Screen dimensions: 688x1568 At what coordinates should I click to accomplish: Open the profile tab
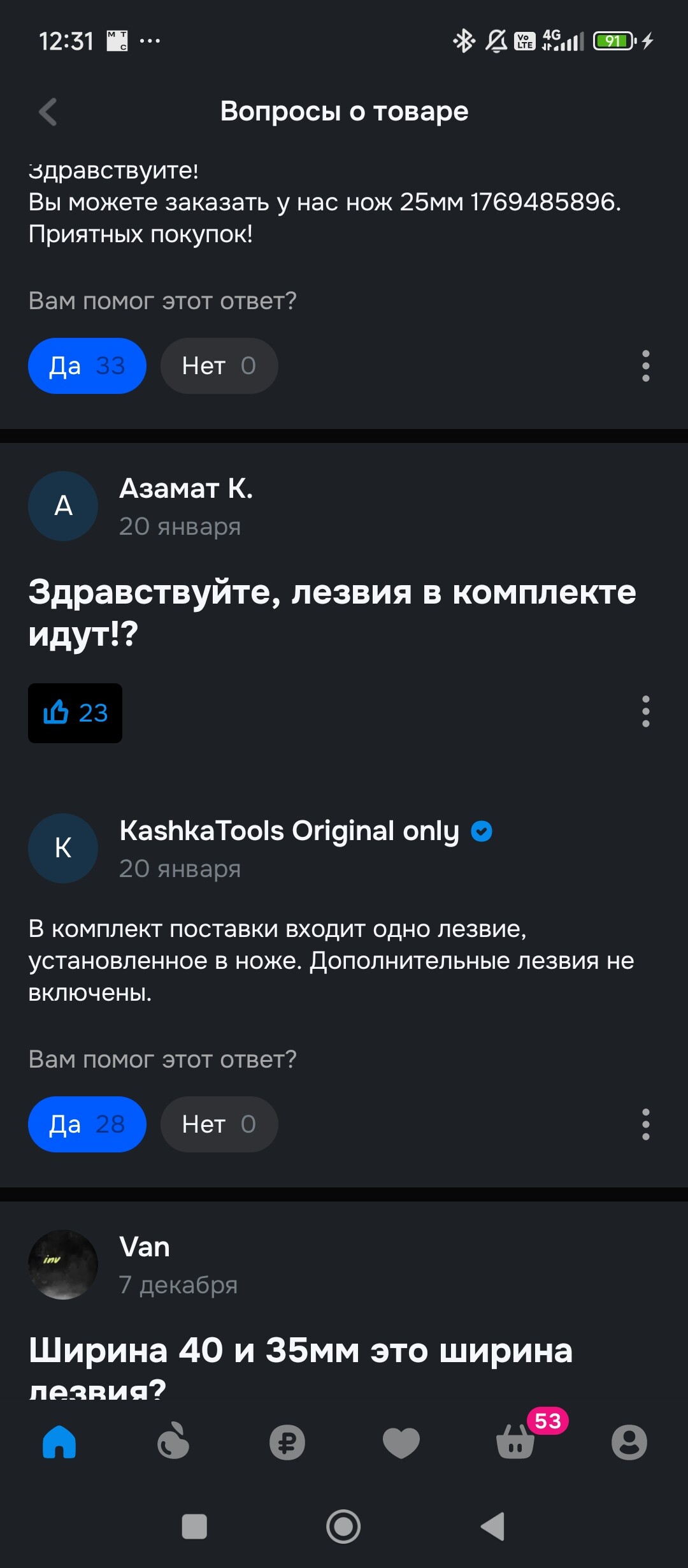pyautogui.click(x=629, y=1442)
